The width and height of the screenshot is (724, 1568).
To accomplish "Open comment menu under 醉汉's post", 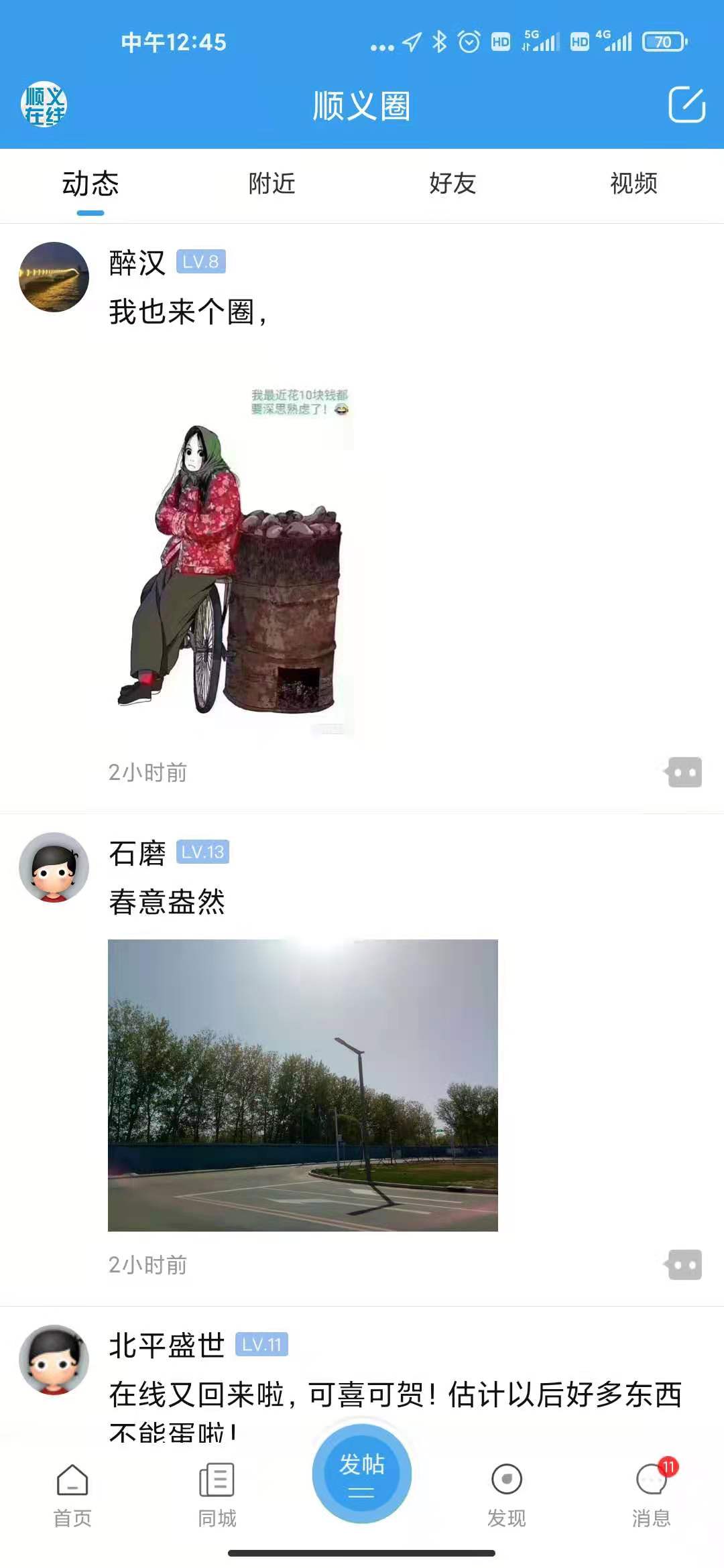I will point(684,773).
